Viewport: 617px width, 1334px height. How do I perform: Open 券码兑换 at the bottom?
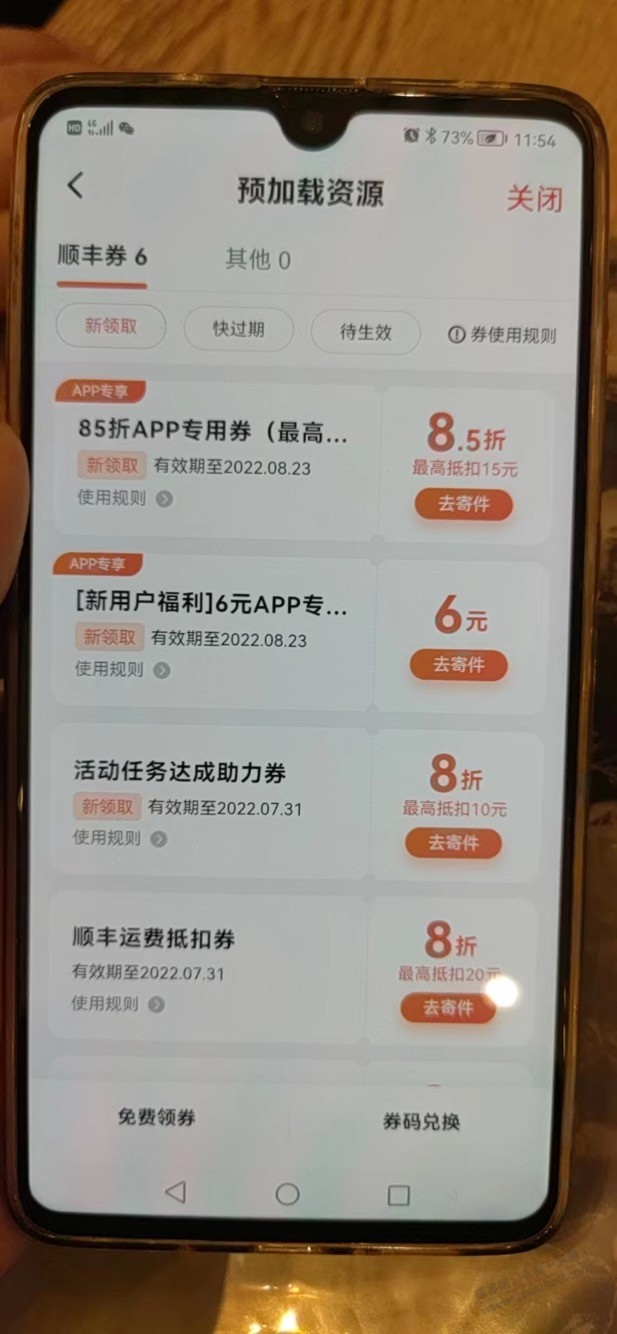[x=421, y=1121]
